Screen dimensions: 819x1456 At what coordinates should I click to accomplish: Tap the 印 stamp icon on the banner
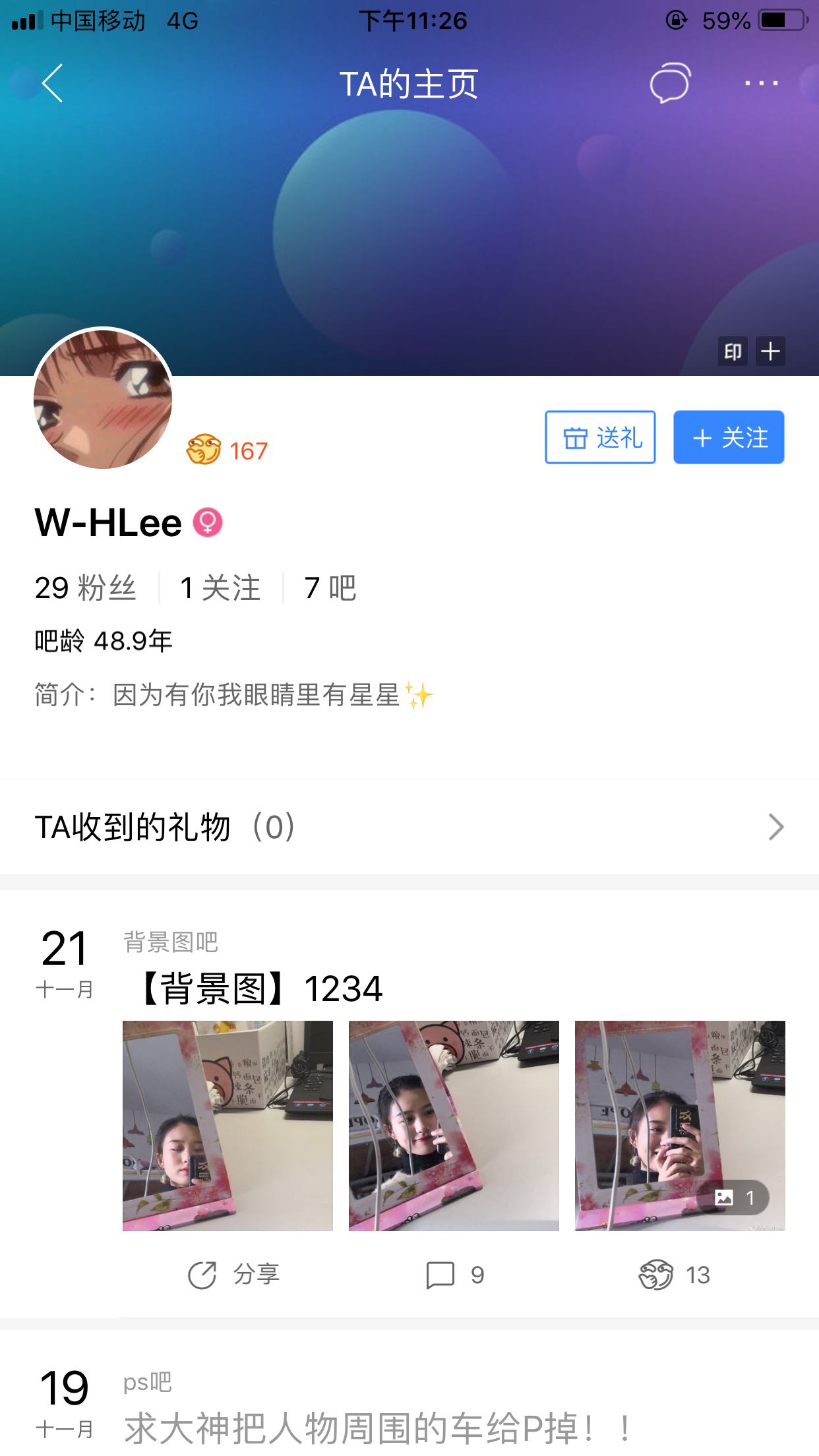(x=733, y=351)
